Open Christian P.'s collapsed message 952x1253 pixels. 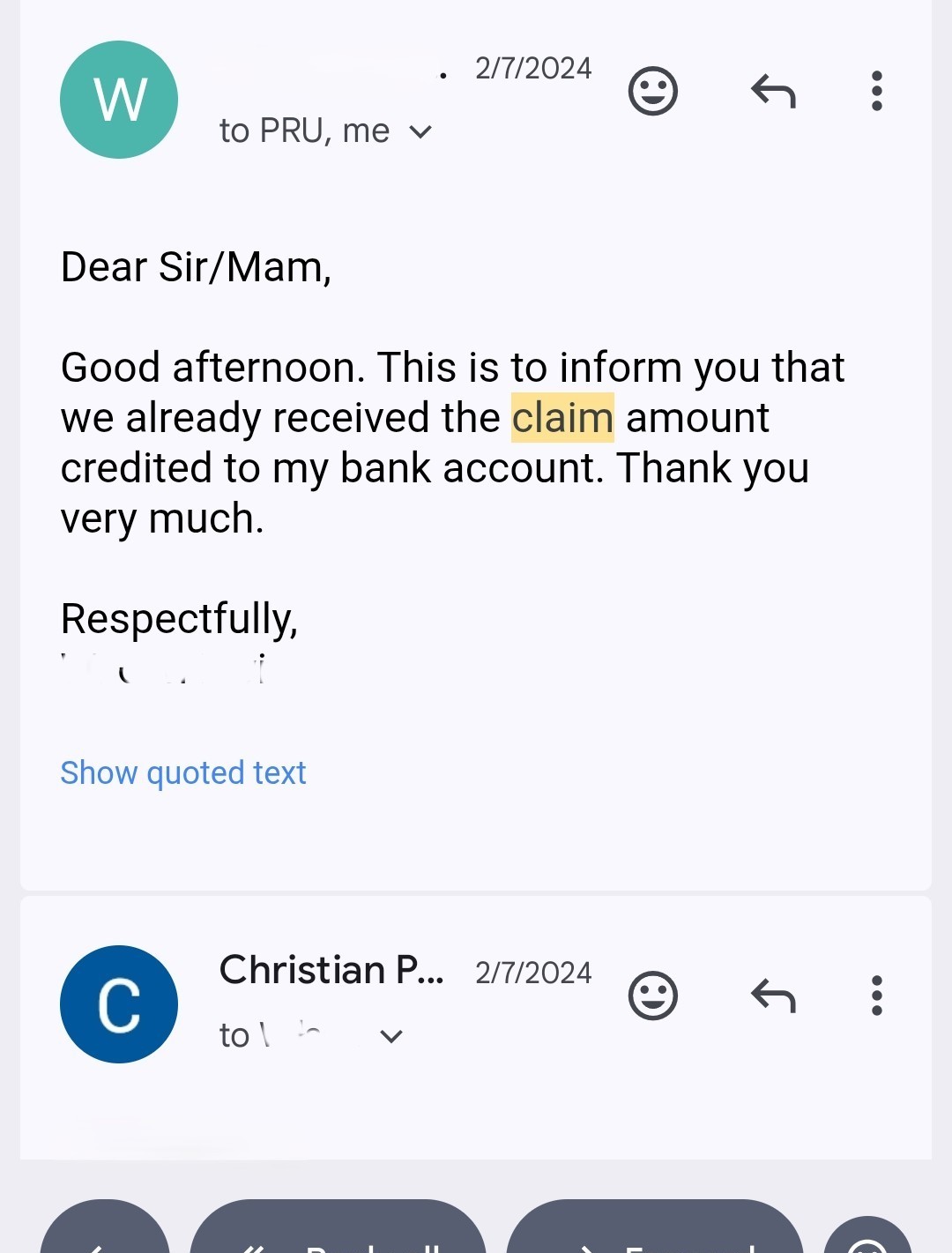tap(331, 971)
